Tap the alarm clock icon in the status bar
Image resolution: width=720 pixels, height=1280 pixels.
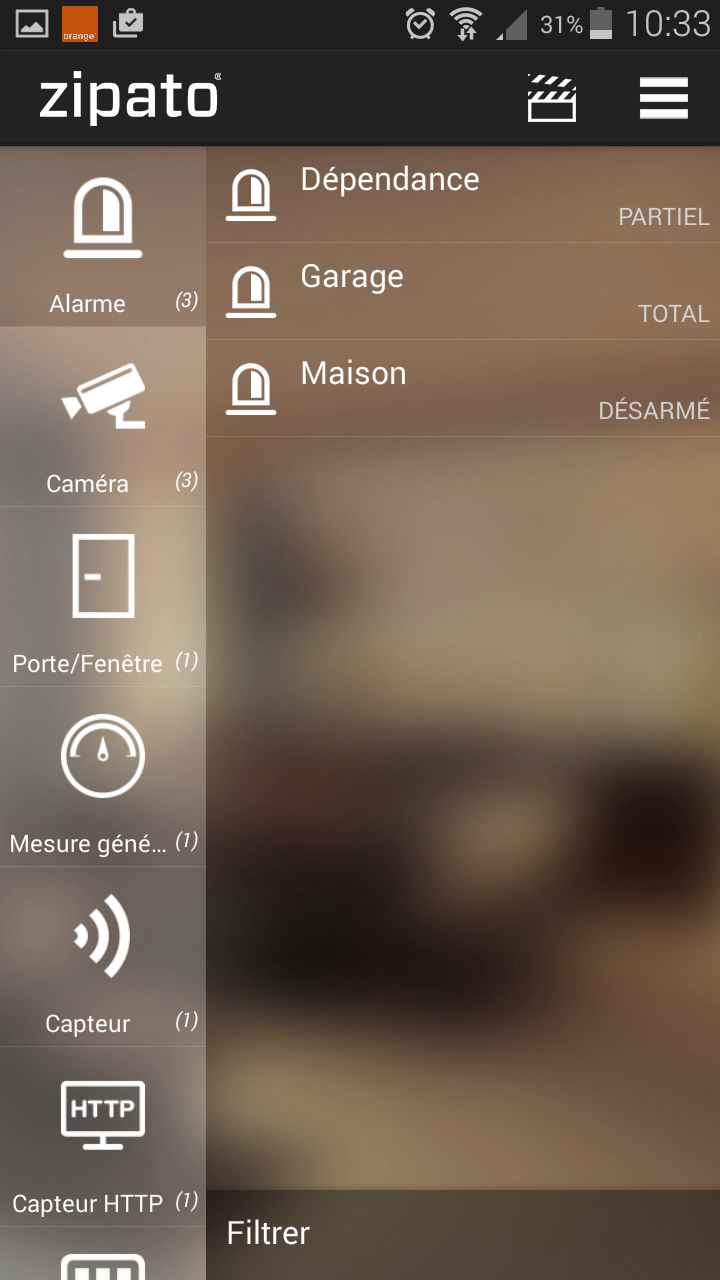[x=419, y=24]
